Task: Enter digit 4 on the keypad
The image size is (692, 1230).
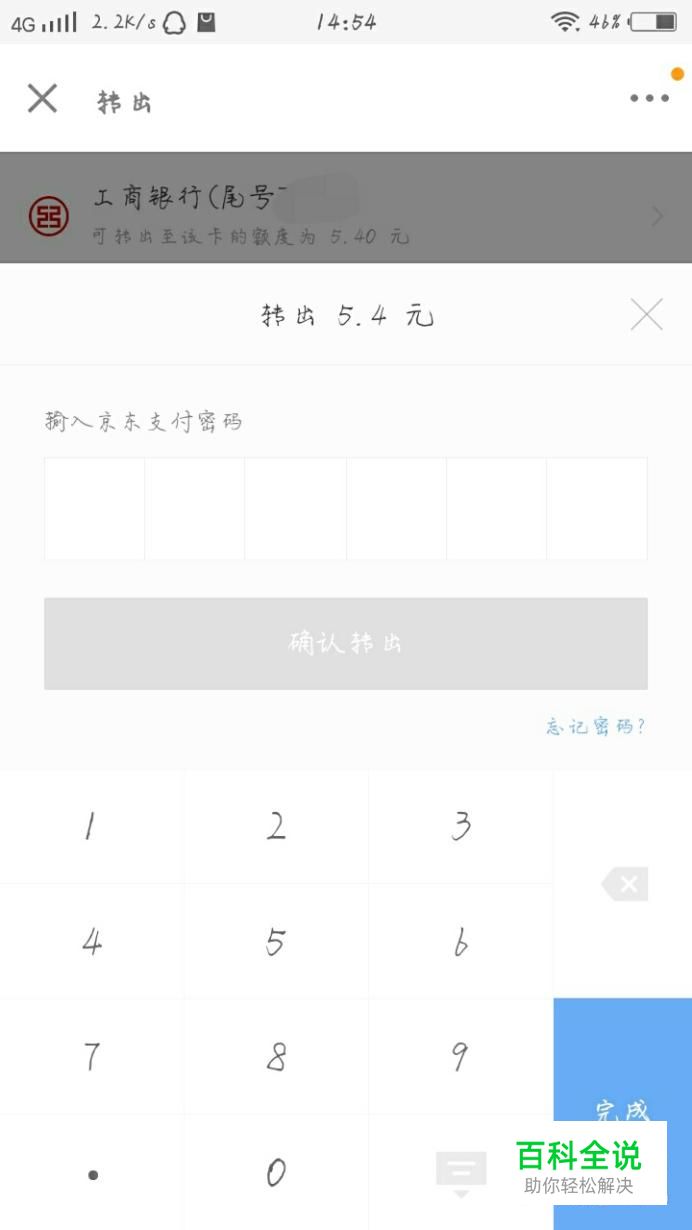Action: (x=92, y=941)
